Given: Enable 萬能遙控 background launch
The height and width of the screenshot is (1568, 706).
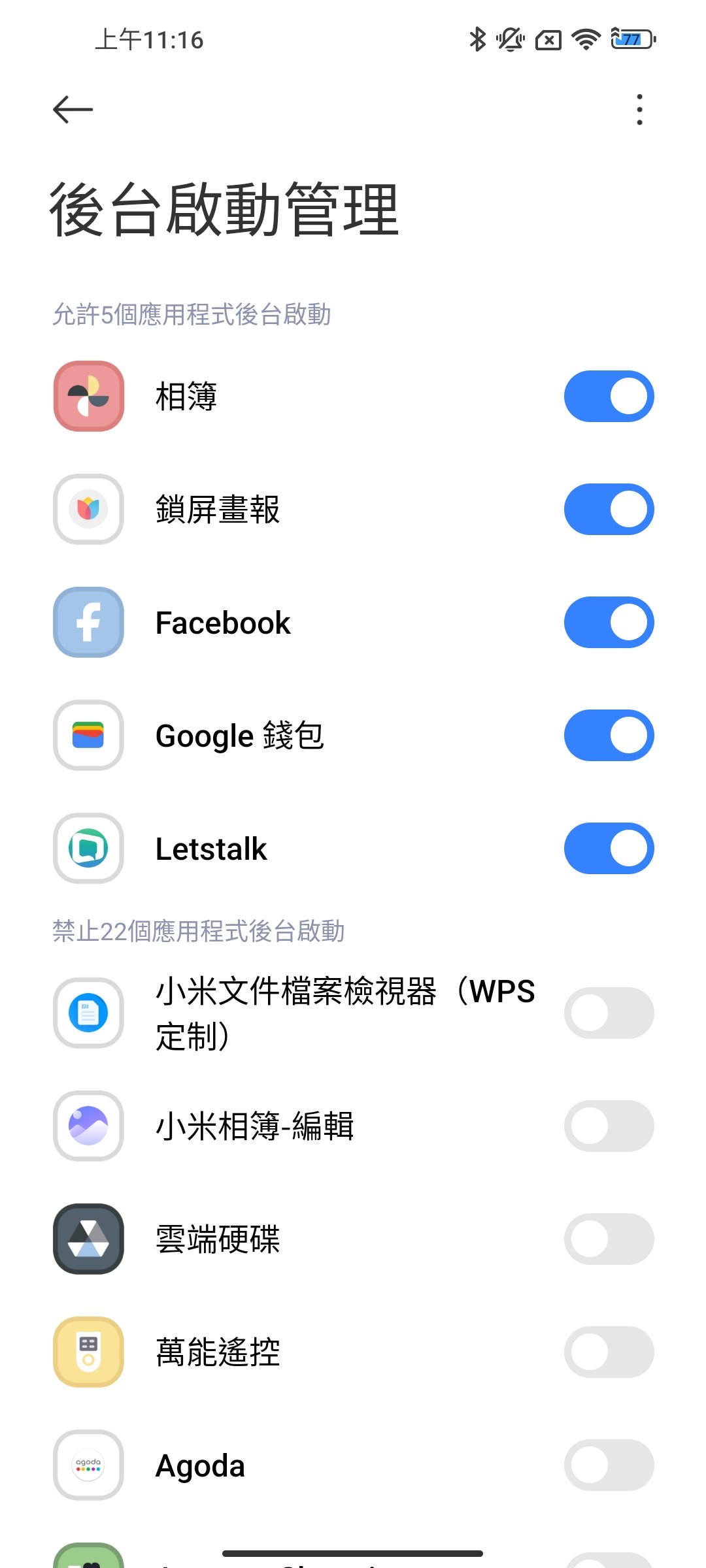Looking at the screenshot, I should [609, 1352].
